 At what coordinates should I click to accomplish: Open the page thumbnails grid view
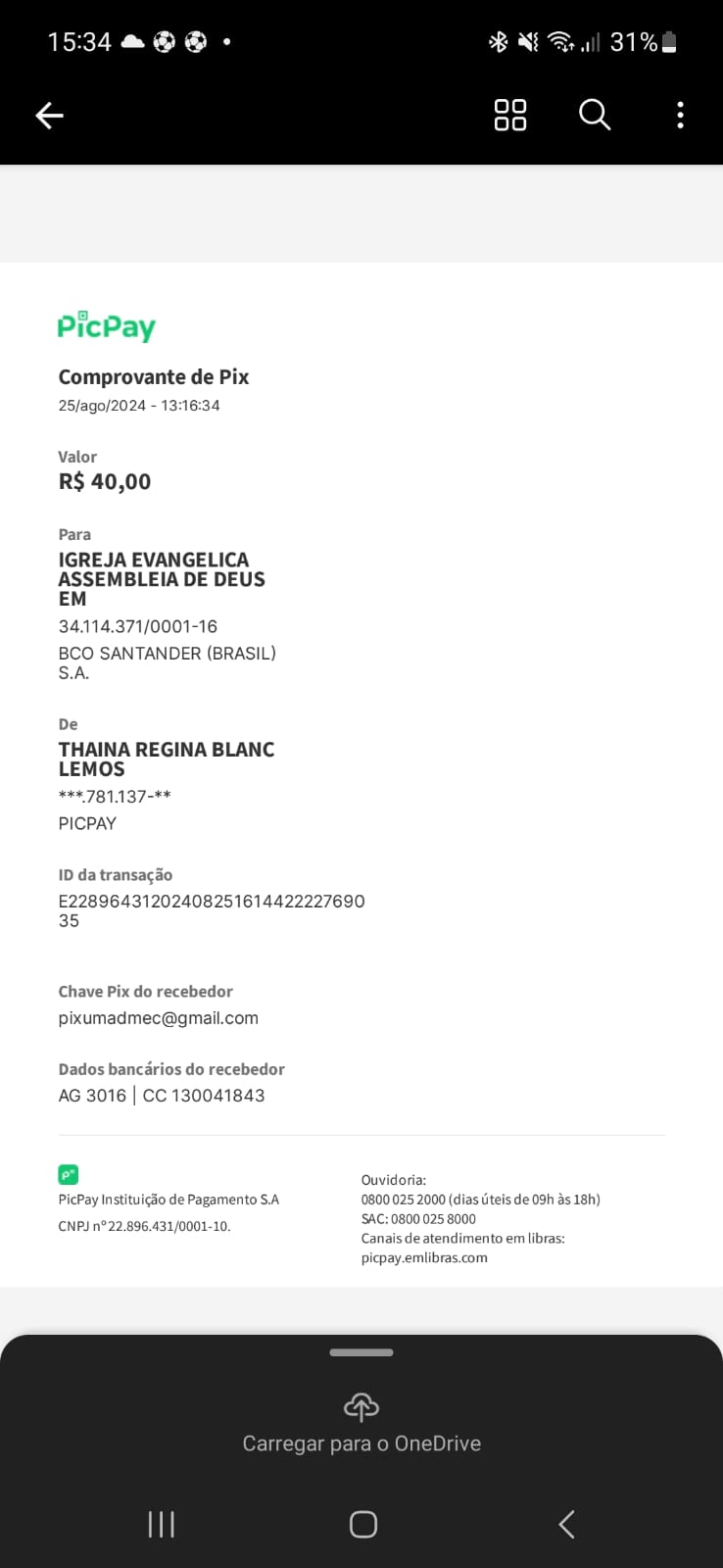pyautogui.click(x=510, y=115)
